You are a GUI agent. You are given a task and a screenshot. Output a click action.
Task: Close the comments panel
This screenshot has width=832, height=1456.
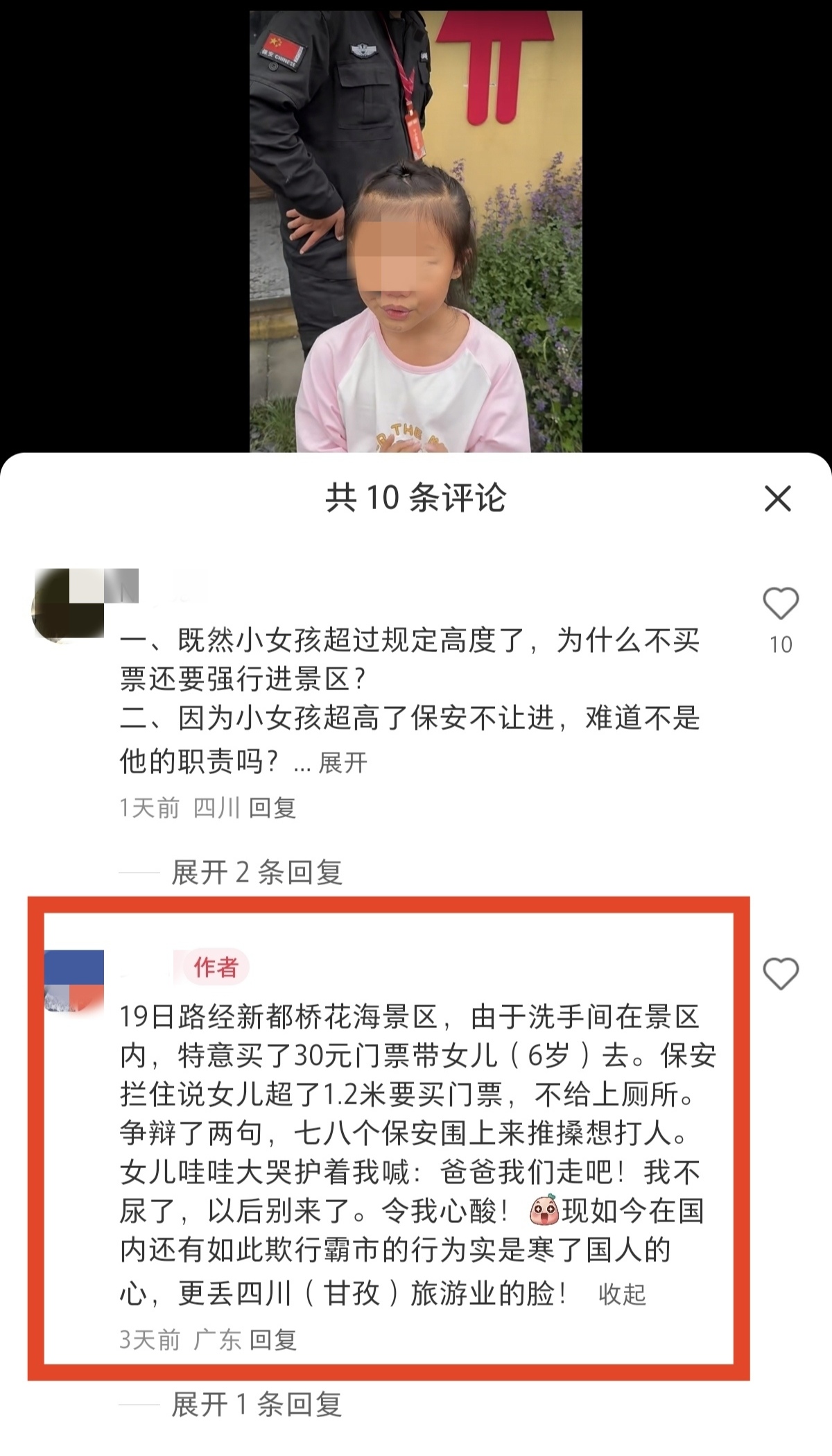point(777,499)
